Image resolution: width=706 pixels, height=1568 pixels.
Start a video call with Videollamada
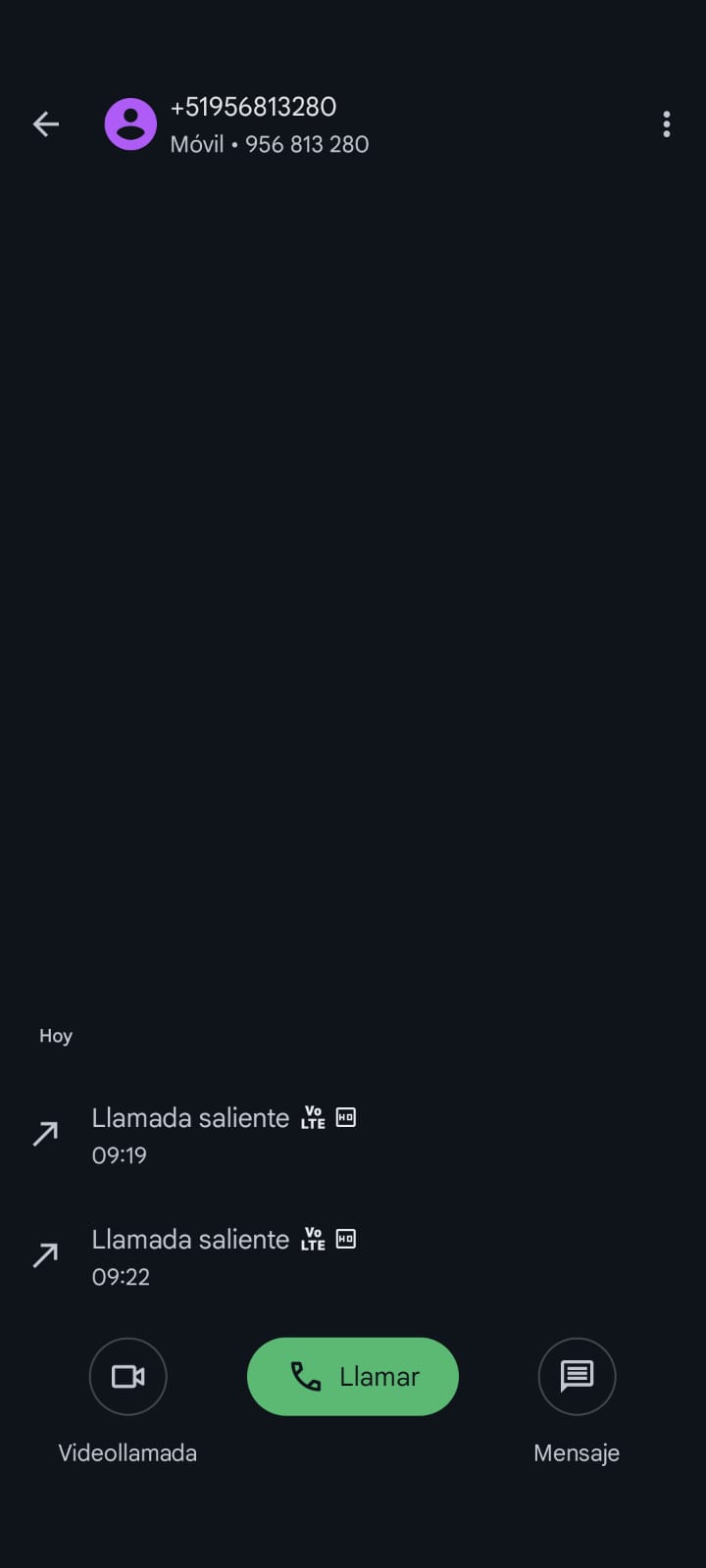pyautogui.click(x=127, y=1377)
